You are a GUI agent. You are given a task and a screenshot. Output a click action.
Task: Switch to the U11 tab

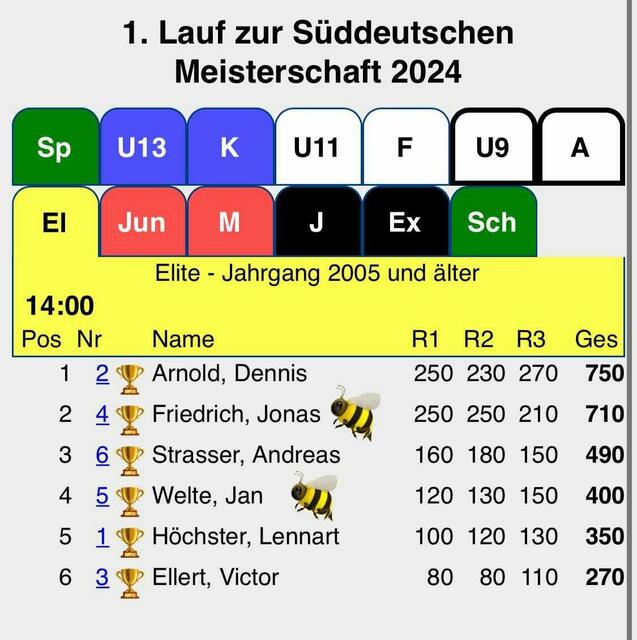tap(316, 148)
